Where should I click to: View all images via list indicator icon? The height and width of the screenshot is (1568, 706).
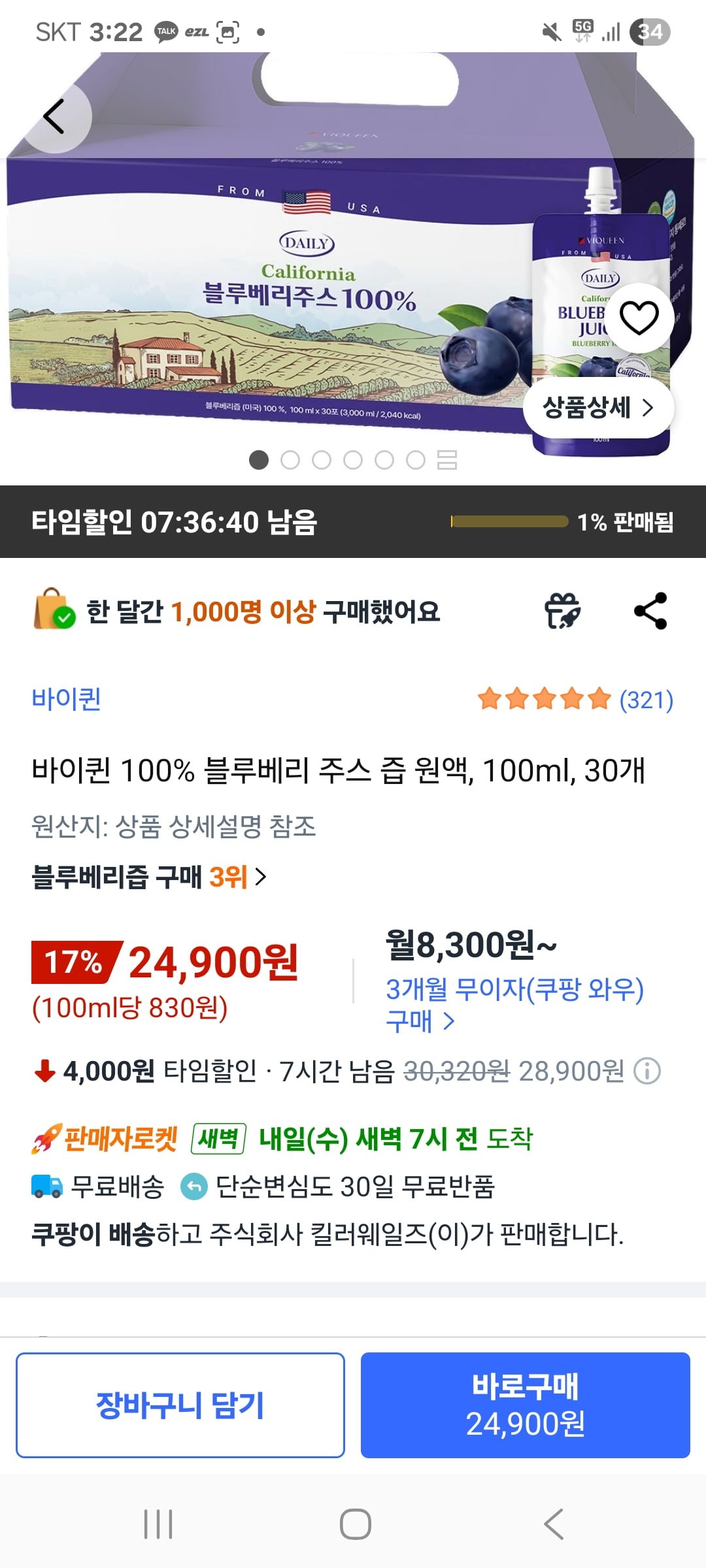pyautogui.click(x=447, y=460)
